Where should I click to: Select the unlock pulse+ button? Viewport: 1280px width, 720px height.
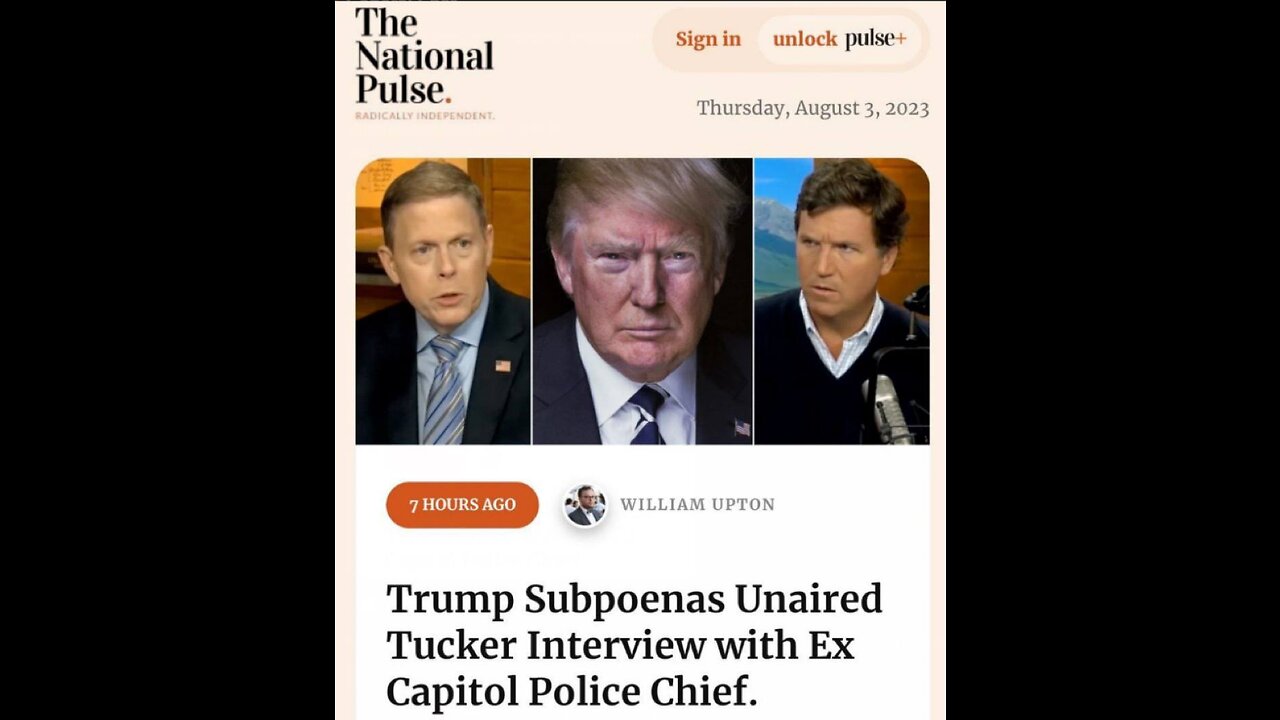(839, 40)
